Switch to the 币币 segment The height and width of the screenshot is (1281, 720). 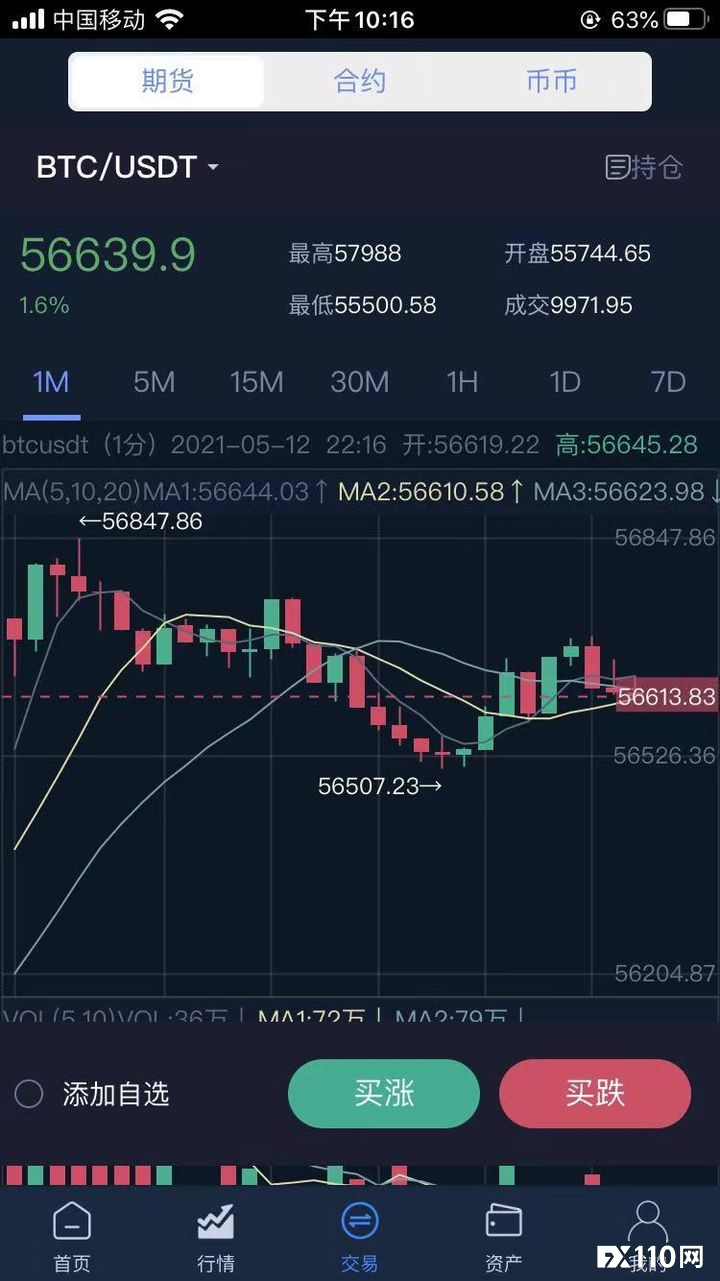[552, 81]
